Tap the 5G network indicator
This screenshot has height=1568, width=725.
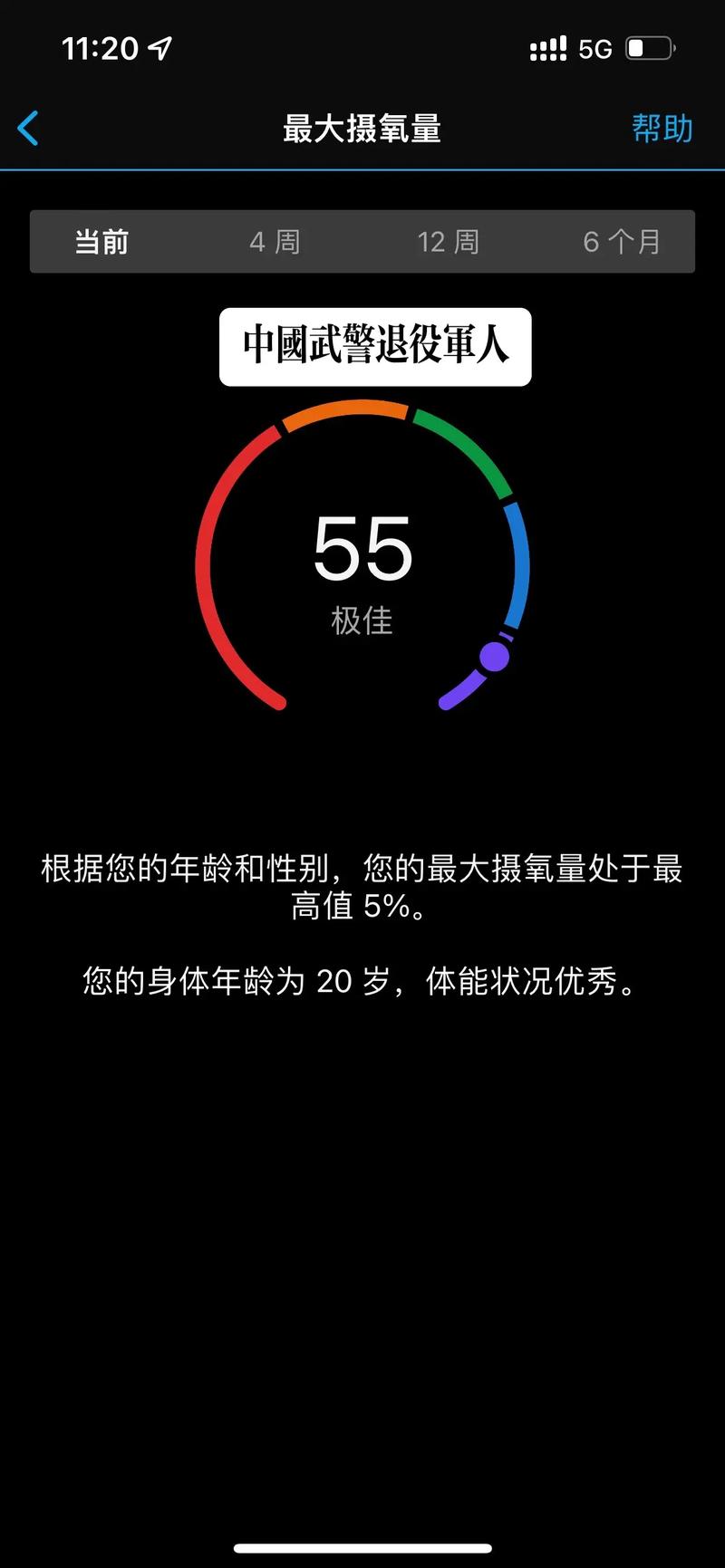click(x=594, y=47)
